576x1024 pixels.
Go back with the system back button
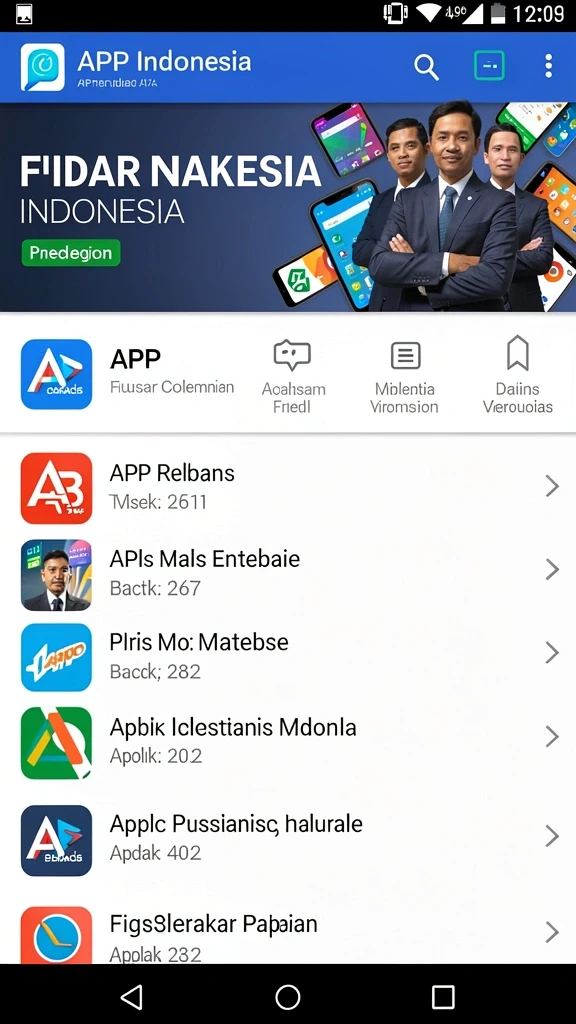132,997
